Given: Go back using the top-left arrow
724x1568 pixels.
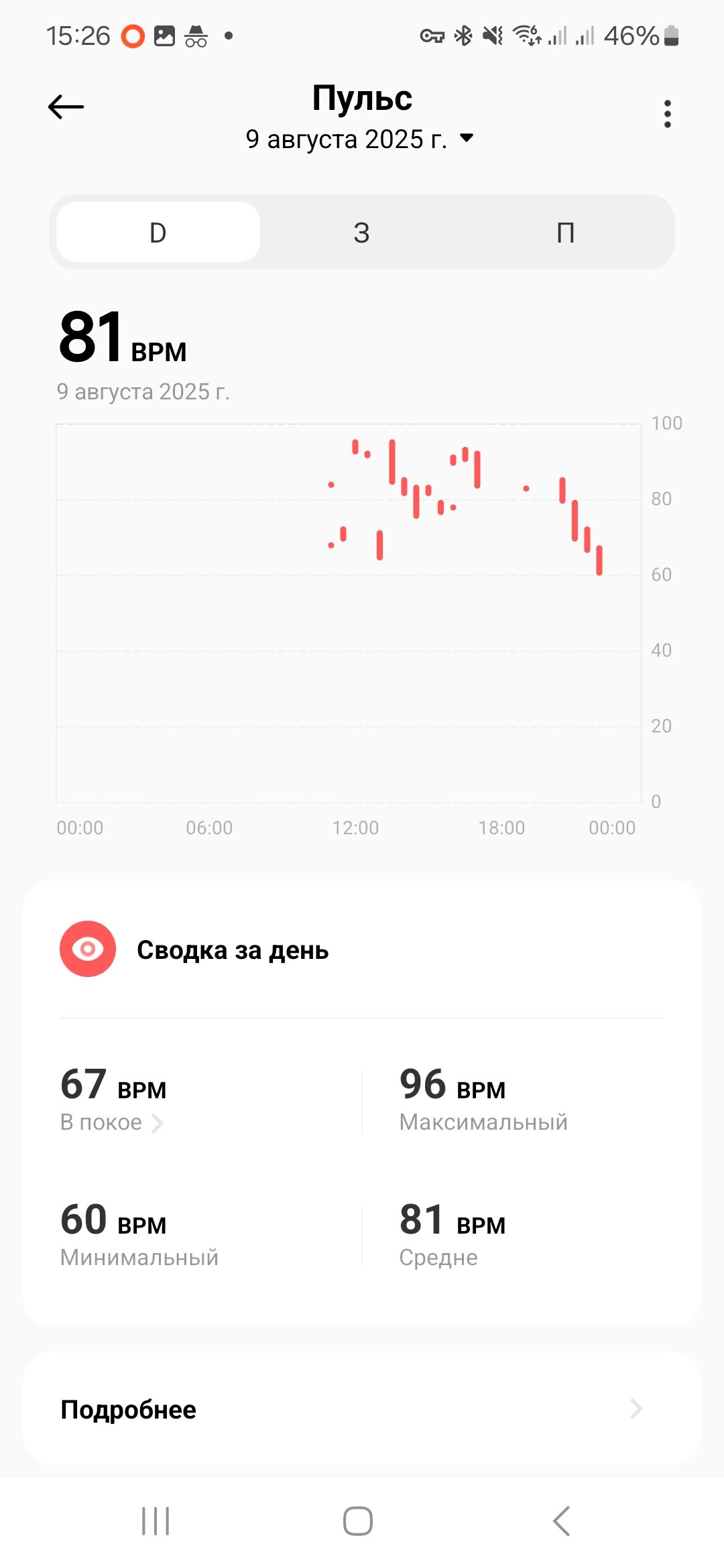Looking at the screenshot, I should tap(66, 107).
